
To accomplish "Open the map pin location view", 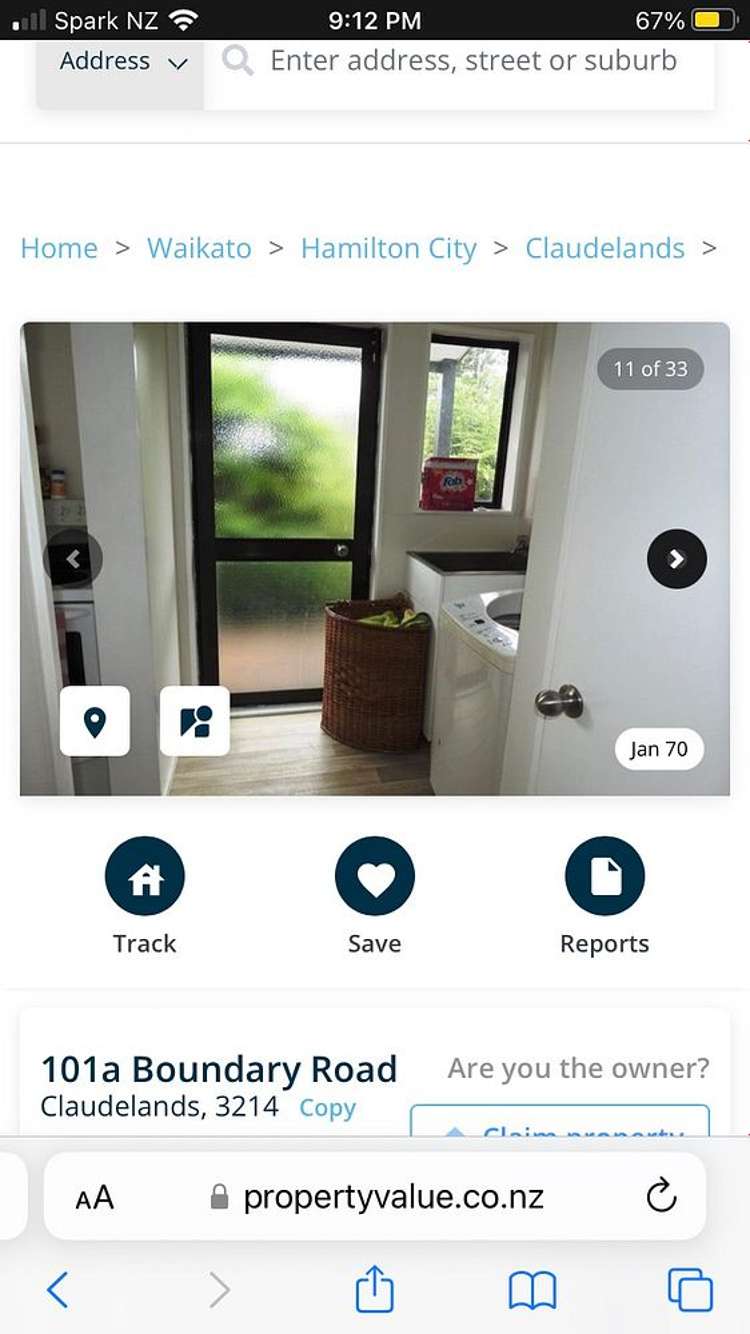I will (95, 721).
